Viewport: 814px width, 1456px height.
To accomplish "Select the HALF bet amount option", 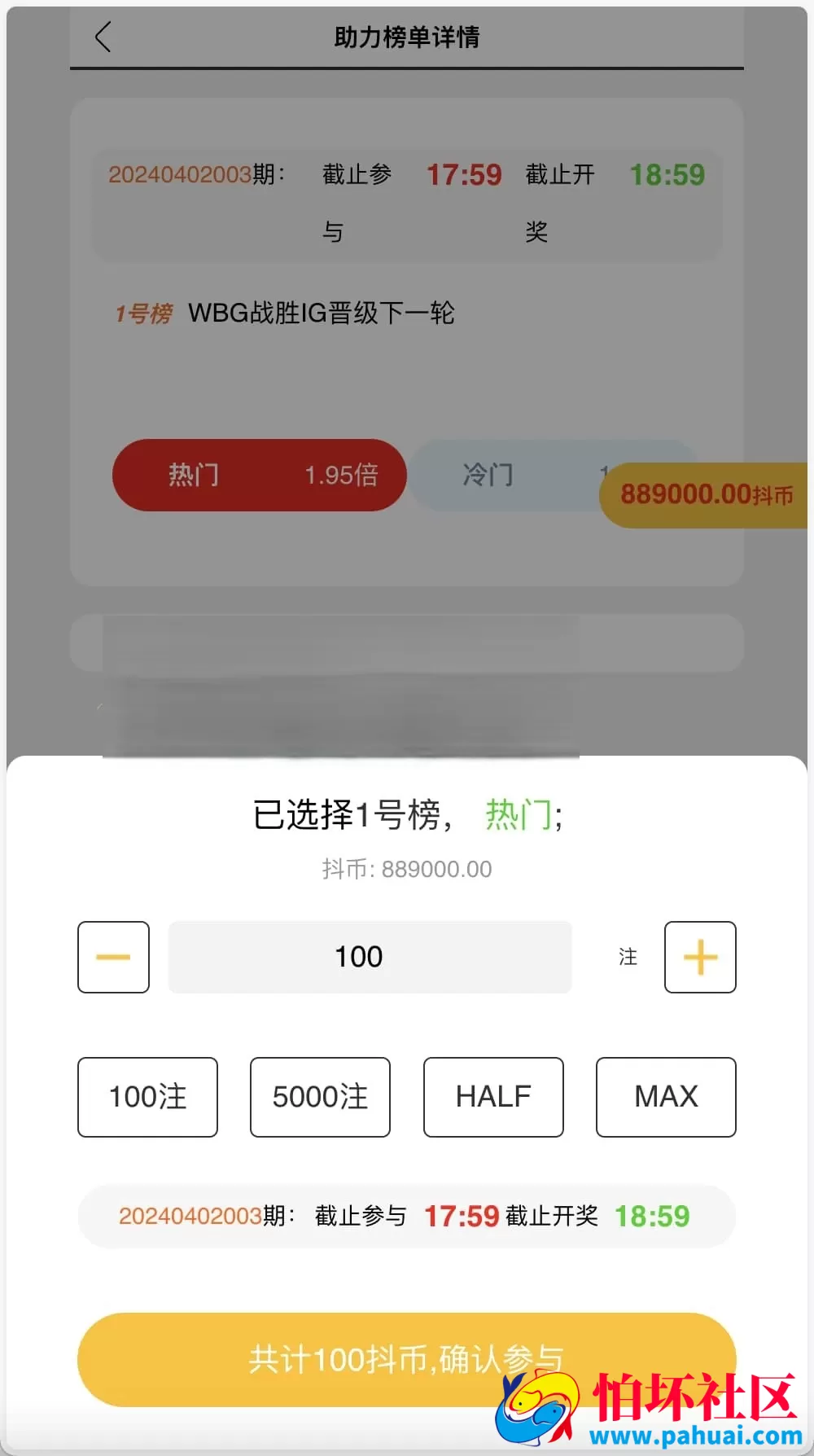I will click(x=492, y=1097).
